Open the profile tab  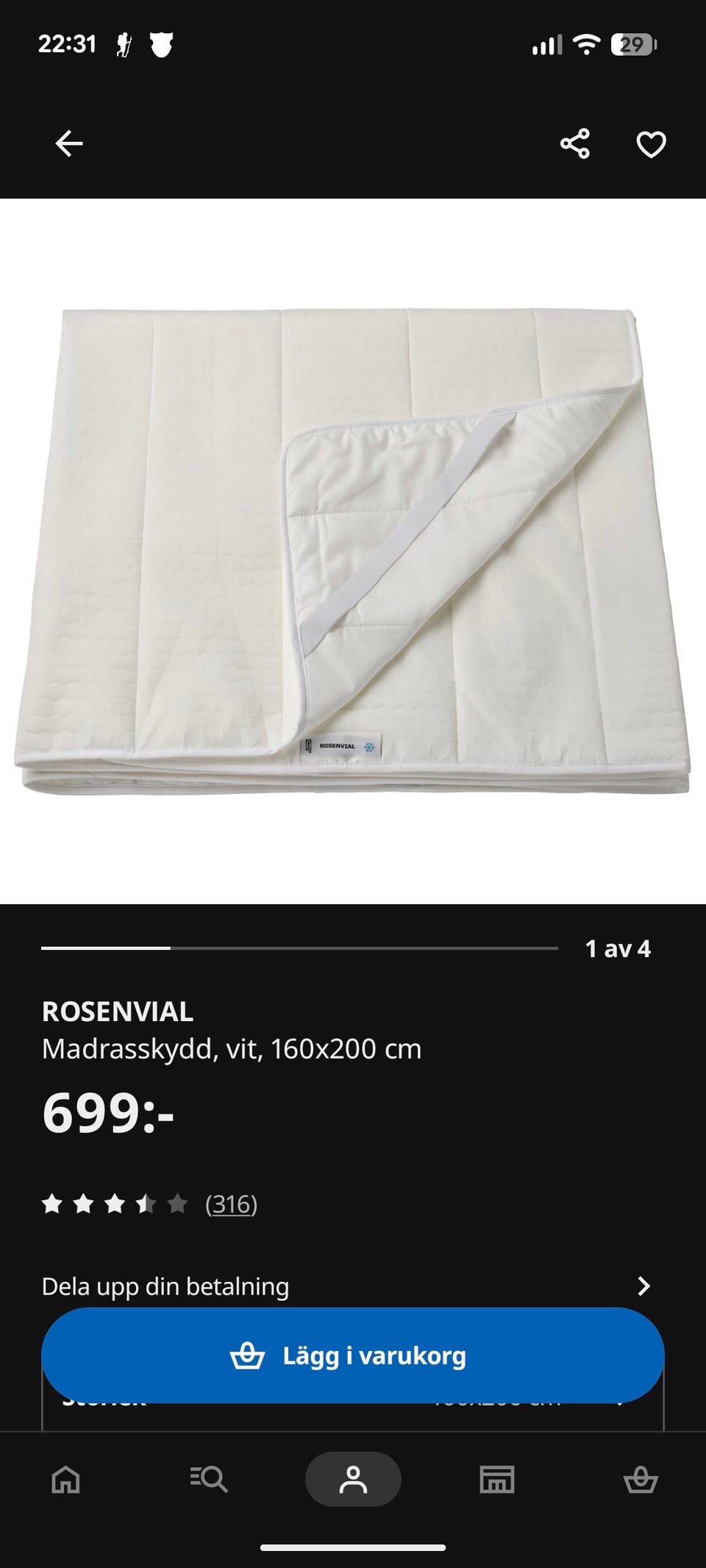[353, 1479]
